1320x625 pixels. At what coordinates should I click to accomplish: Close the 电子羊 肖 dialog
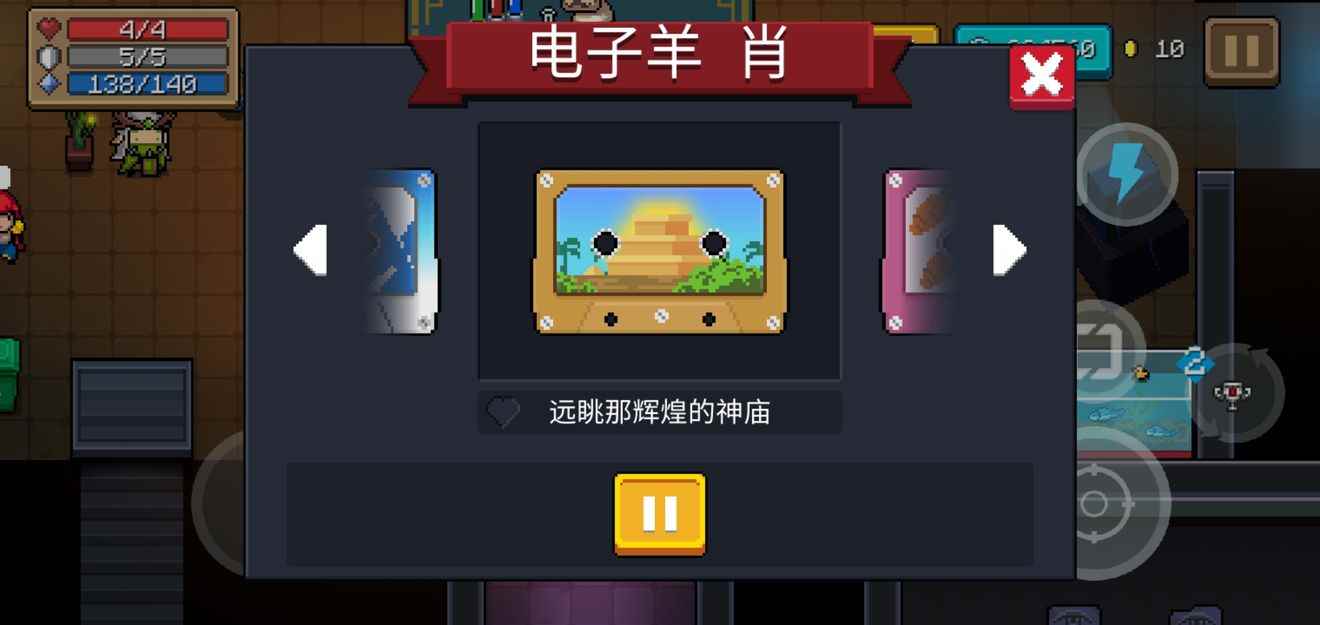coord(1041,76)
